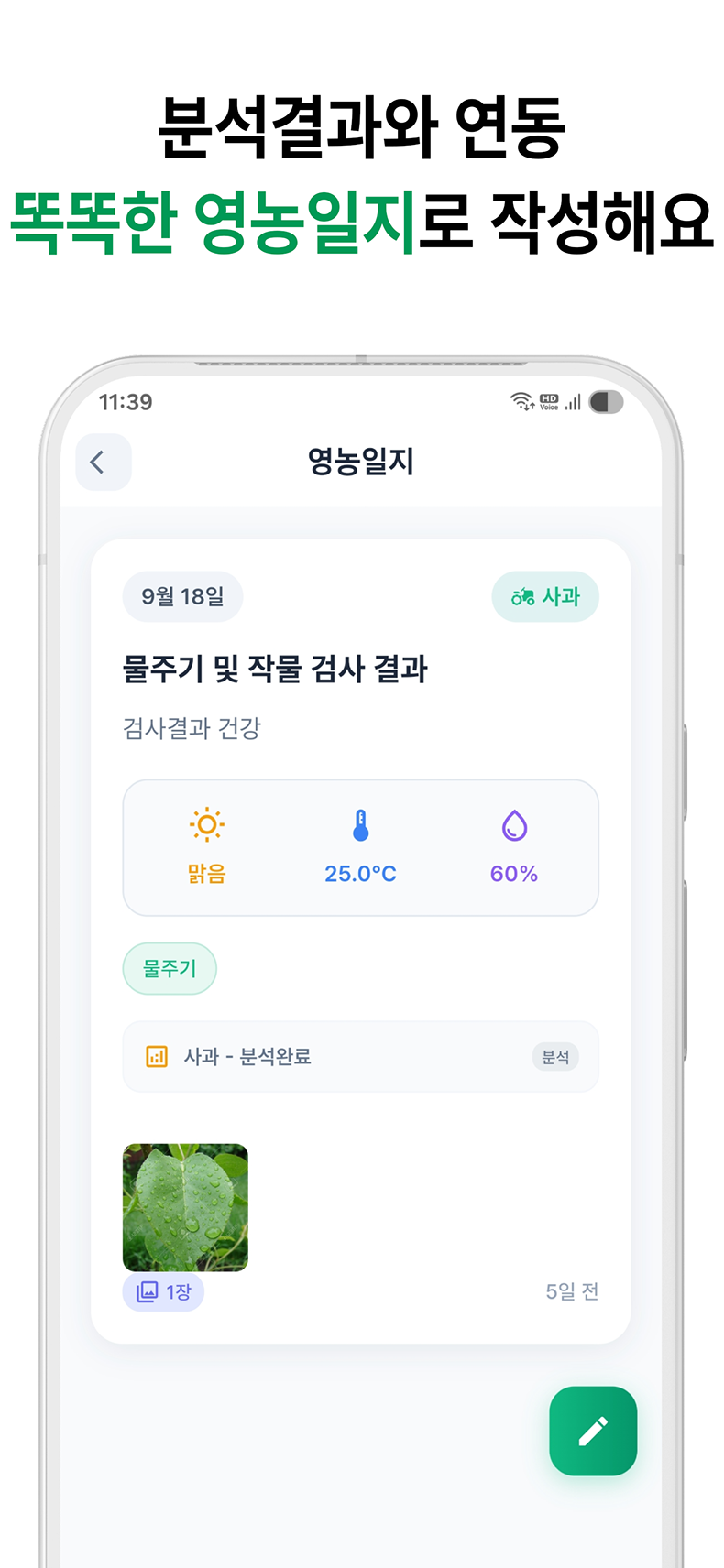The width and height of the screenshot is (724, 1568).
Task: Tap the pencil compose button
Action: click(x=592, y=1432)
